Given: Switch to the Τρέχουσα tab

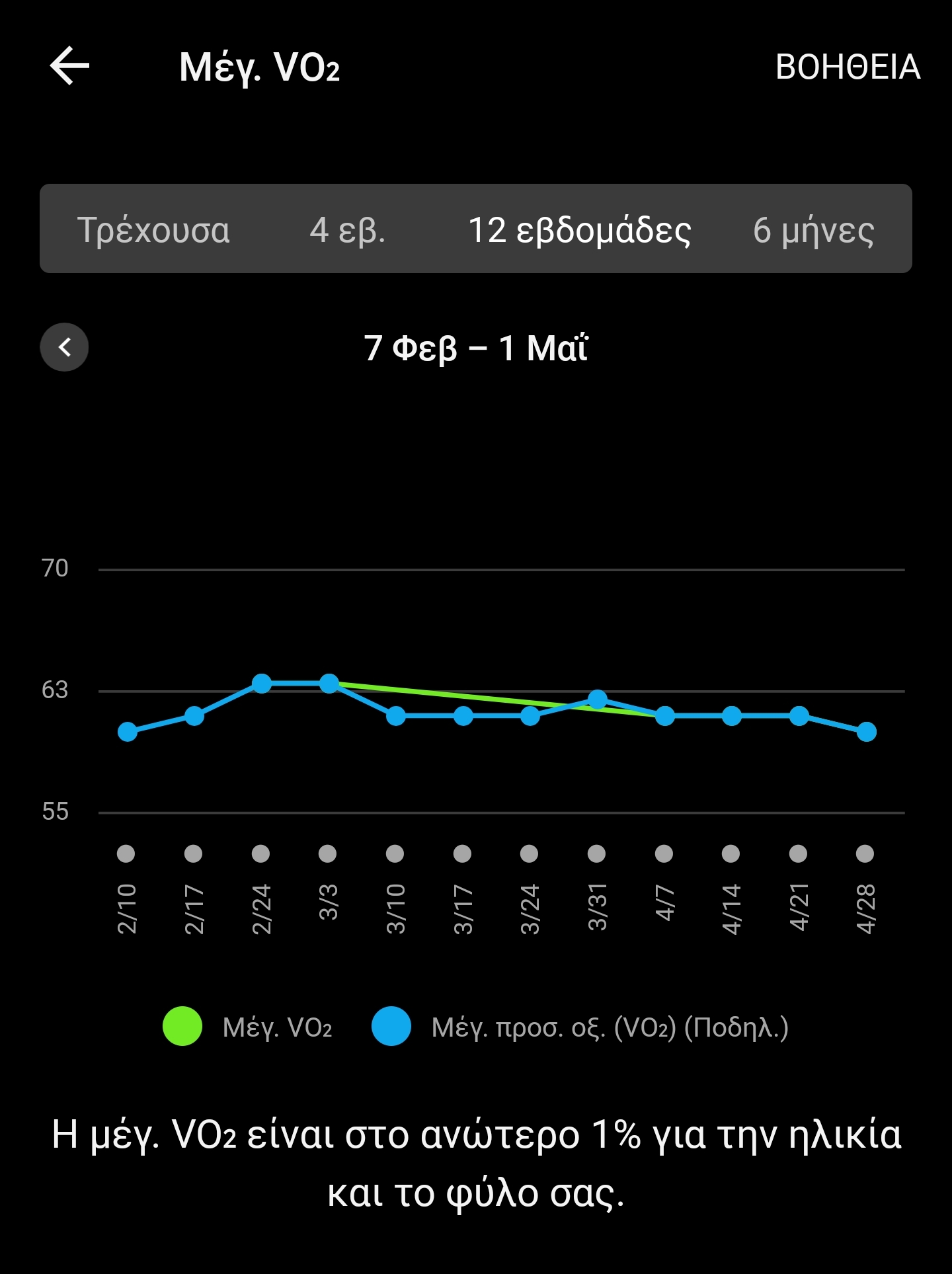Looking at the screenshot, I should point(153,229).
